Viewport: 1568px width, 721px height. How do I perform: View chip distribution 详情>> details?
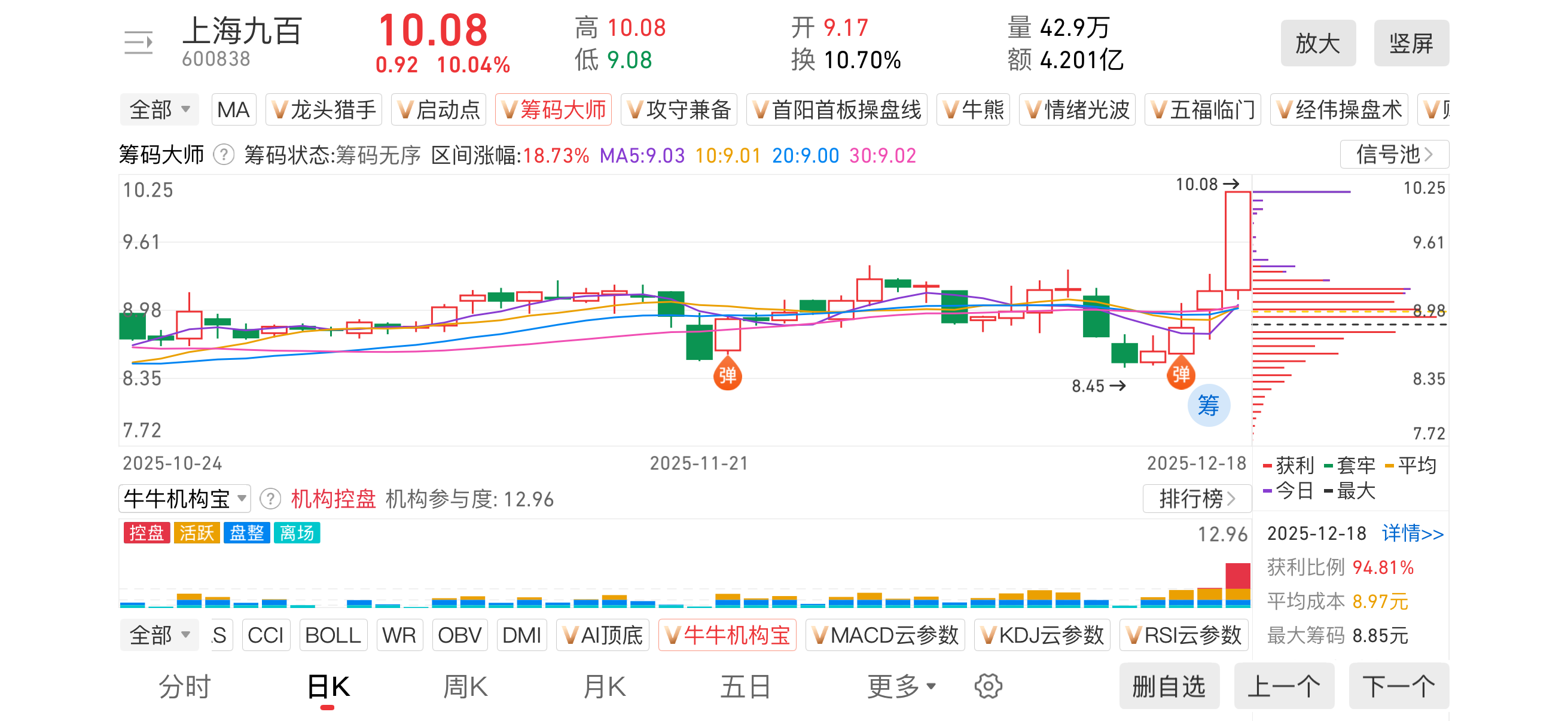pyautogui.click(x=1412, y=534)
